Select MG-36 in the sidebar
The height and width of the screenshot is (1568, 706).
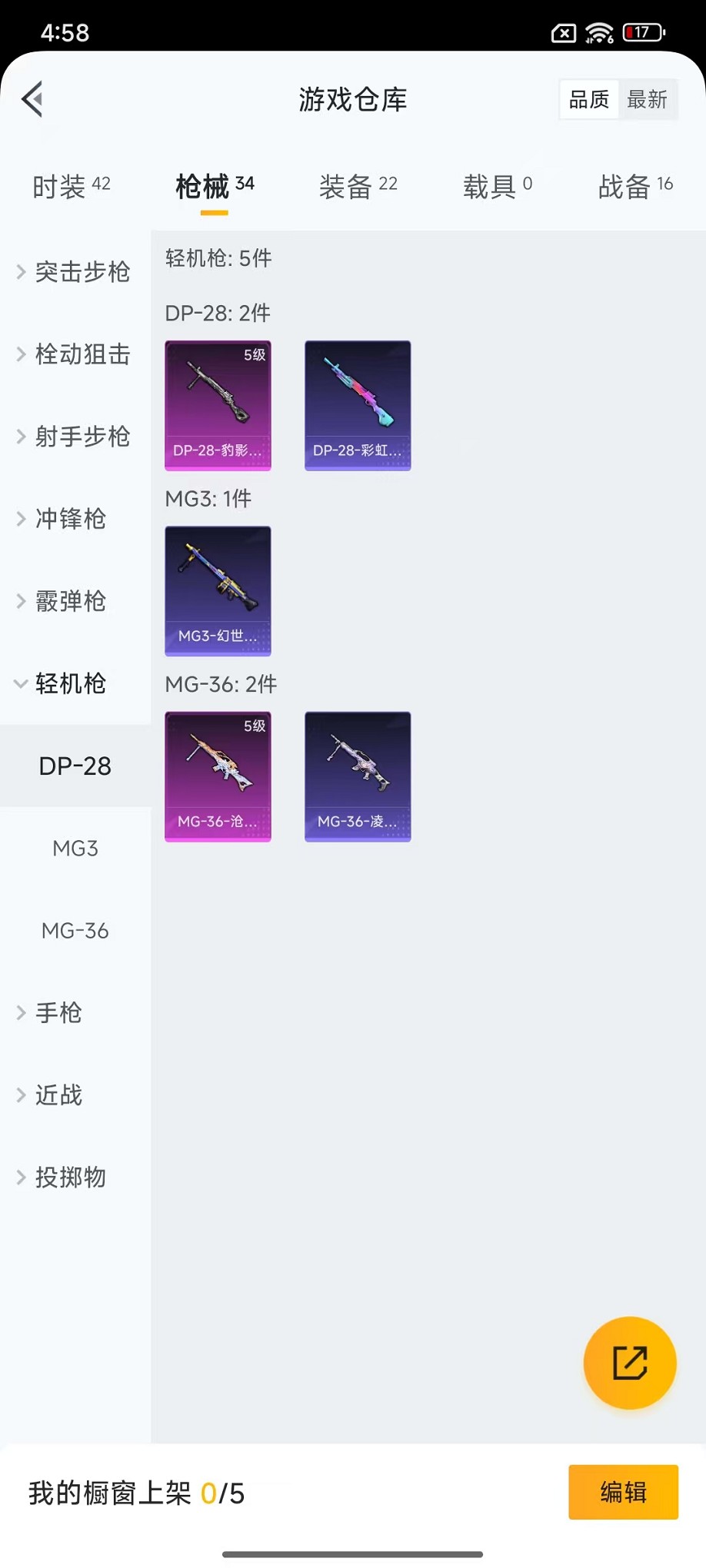pos(75,931)
